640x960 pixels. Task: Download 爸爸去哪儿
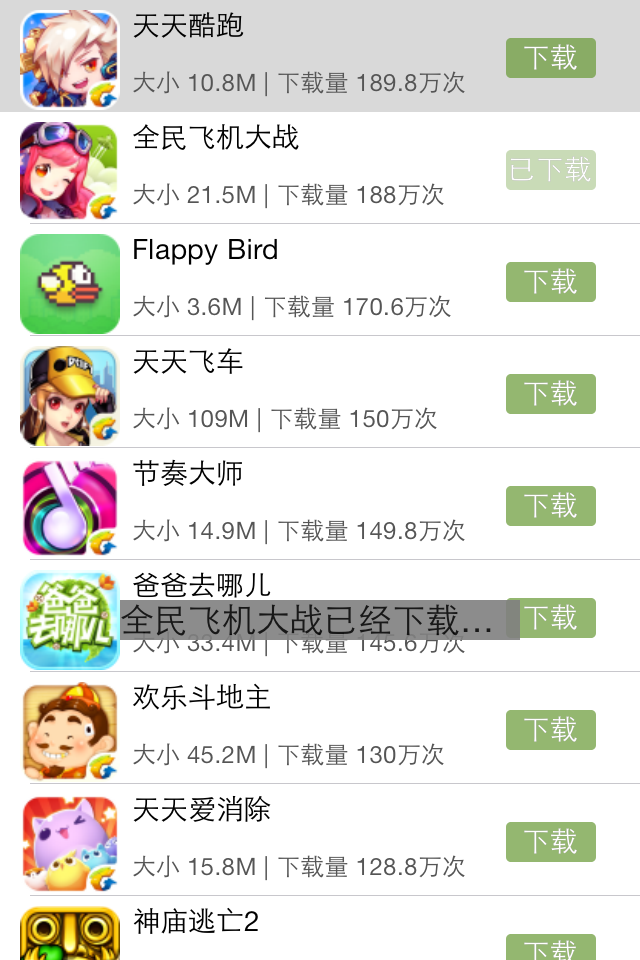click(560, 618)
